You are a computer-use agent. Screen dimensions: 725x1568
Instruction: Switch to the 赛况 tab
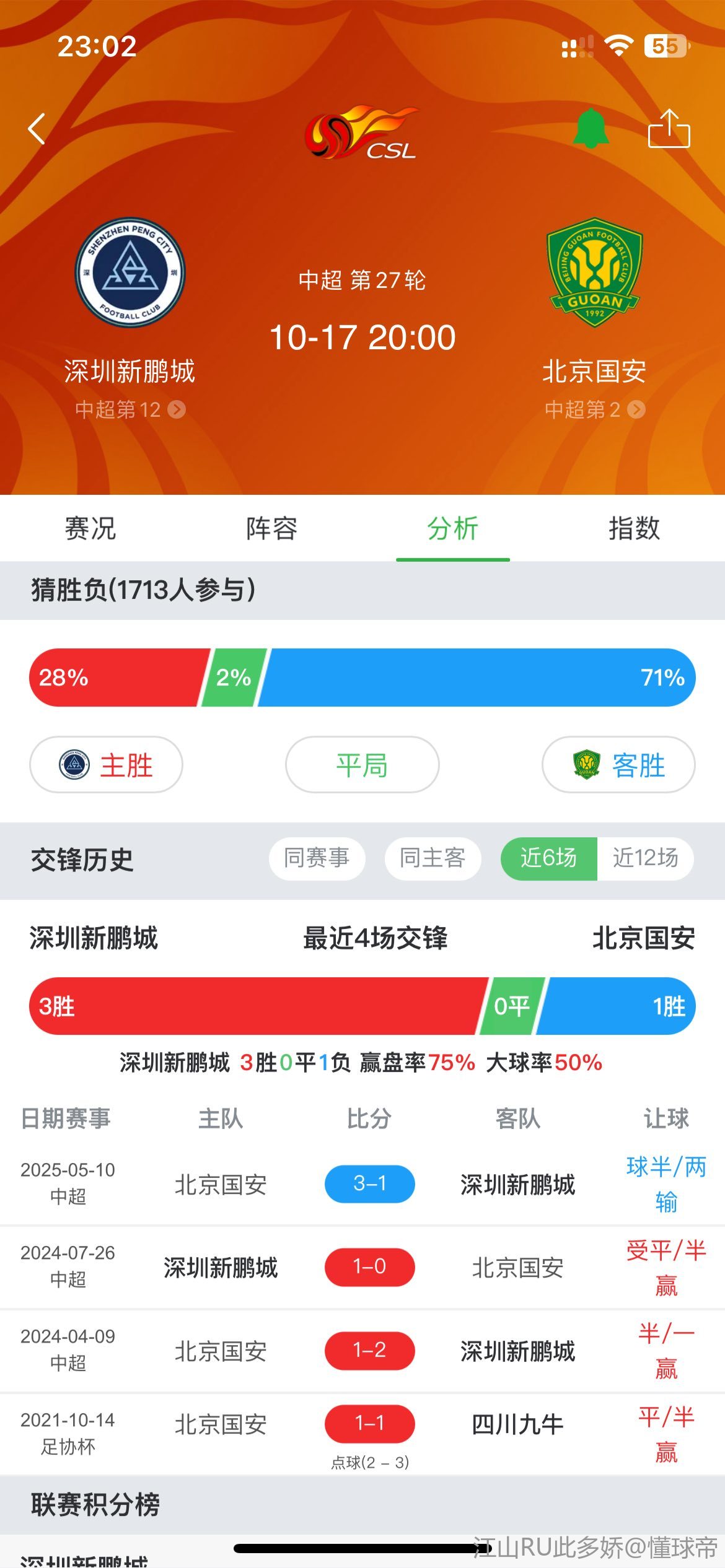point(90,528)
